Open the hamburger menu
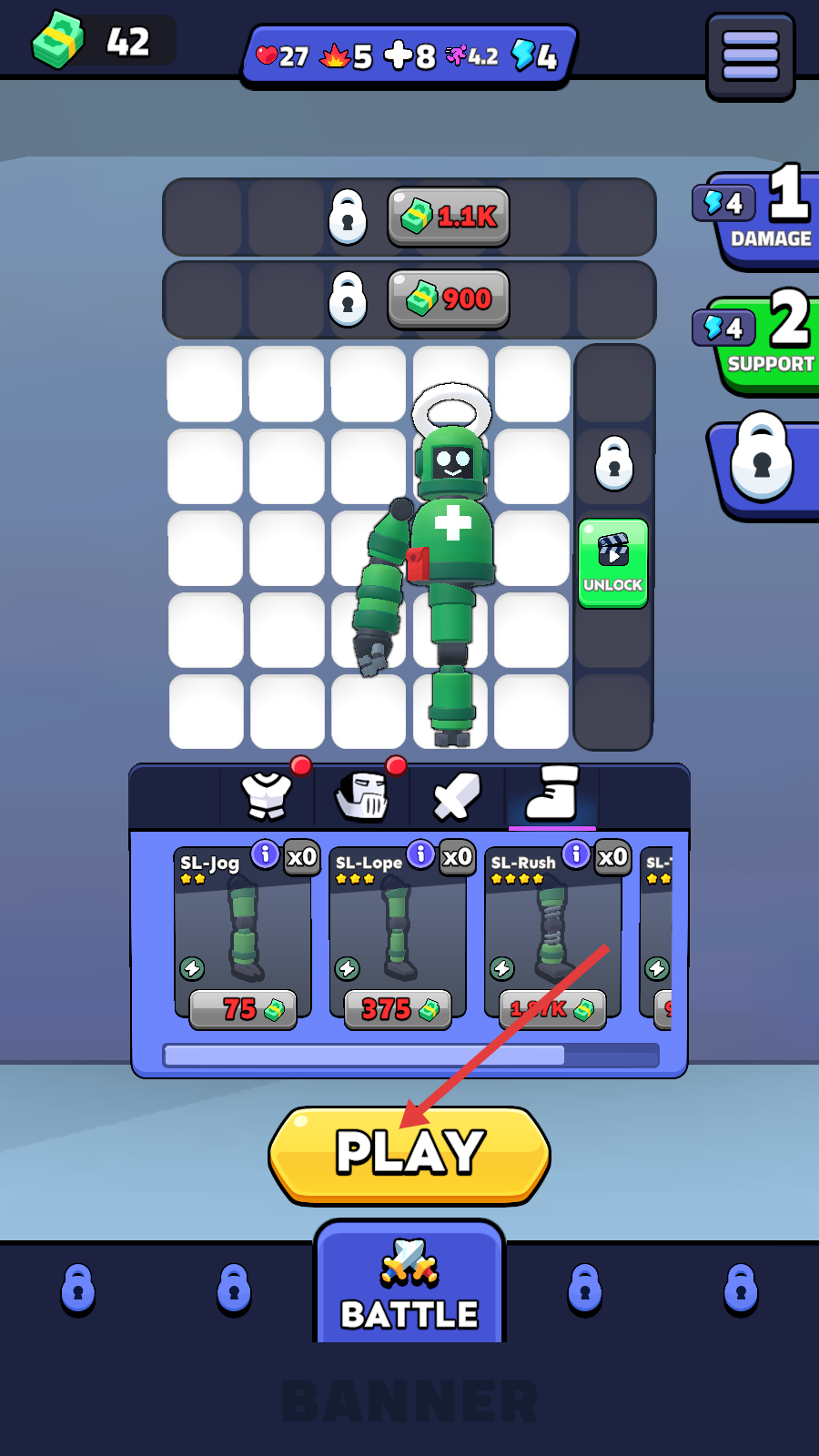The height and width of the screenshot is (1456, 819). coord(750,56)
